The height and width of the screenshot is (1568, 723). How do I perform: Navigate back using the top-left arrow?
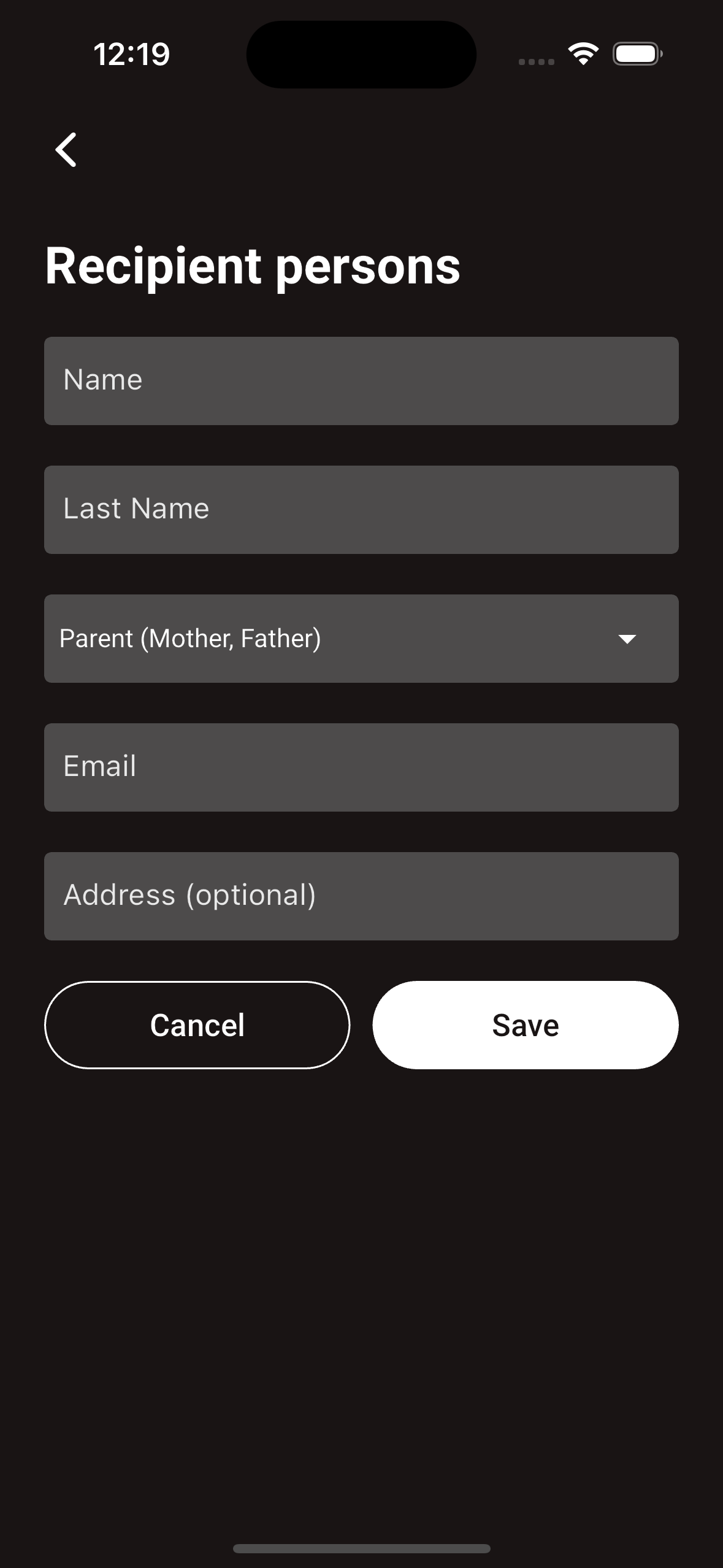click(65, 149)
